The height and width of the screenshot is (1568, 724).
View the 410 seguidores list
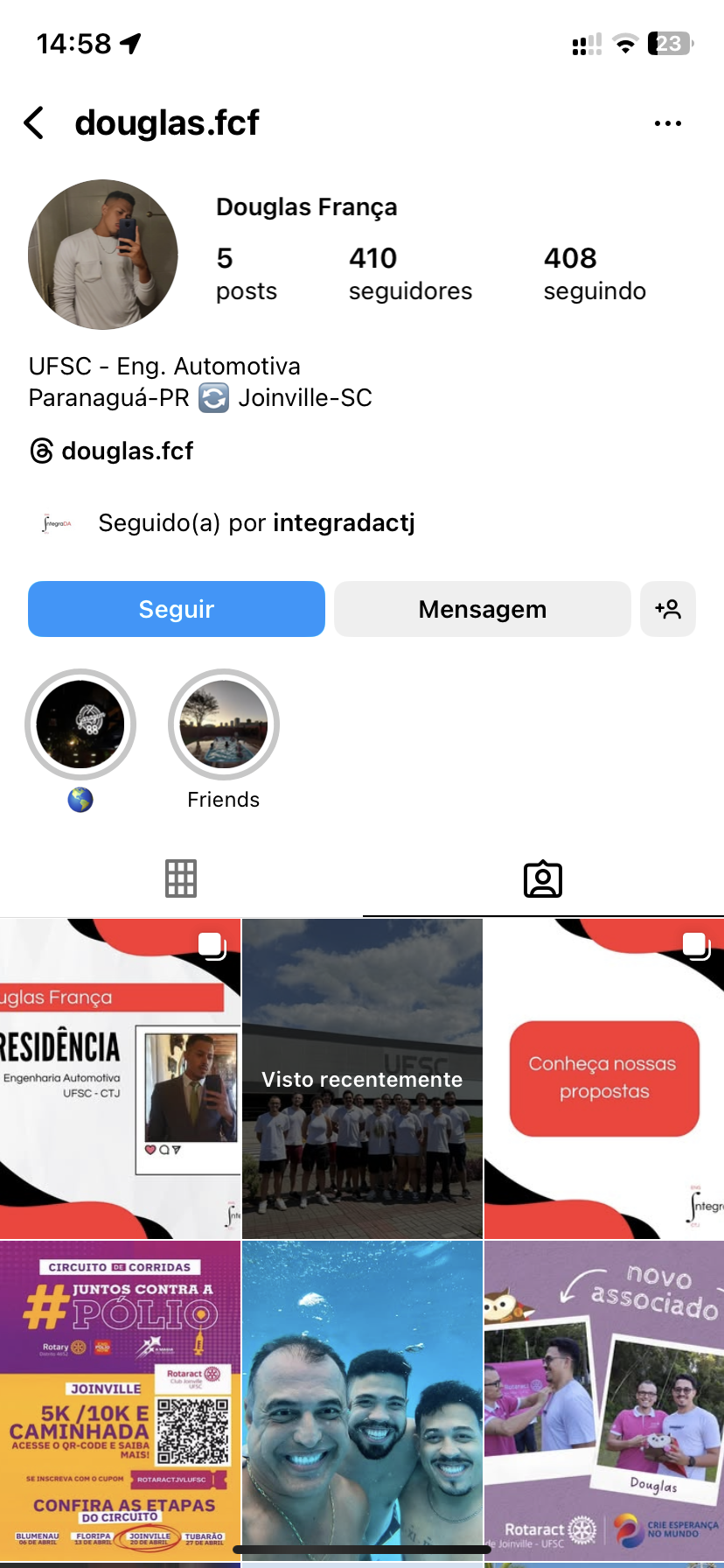coord(409,274)
